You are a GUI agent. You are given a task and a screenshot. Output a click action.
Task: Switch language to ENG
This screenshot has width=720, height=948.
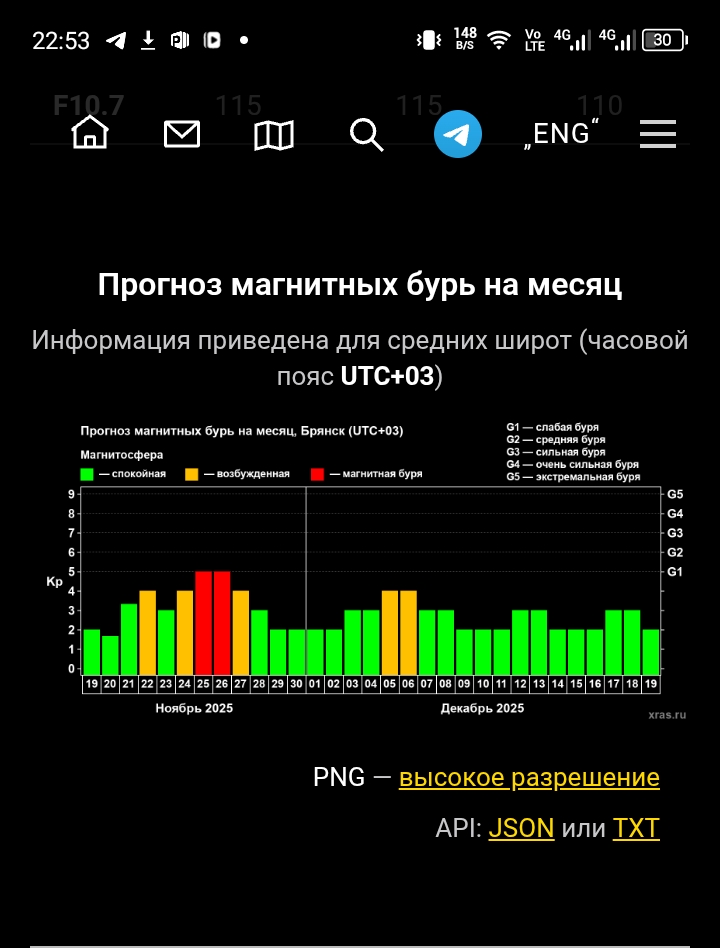pos(561,134)
